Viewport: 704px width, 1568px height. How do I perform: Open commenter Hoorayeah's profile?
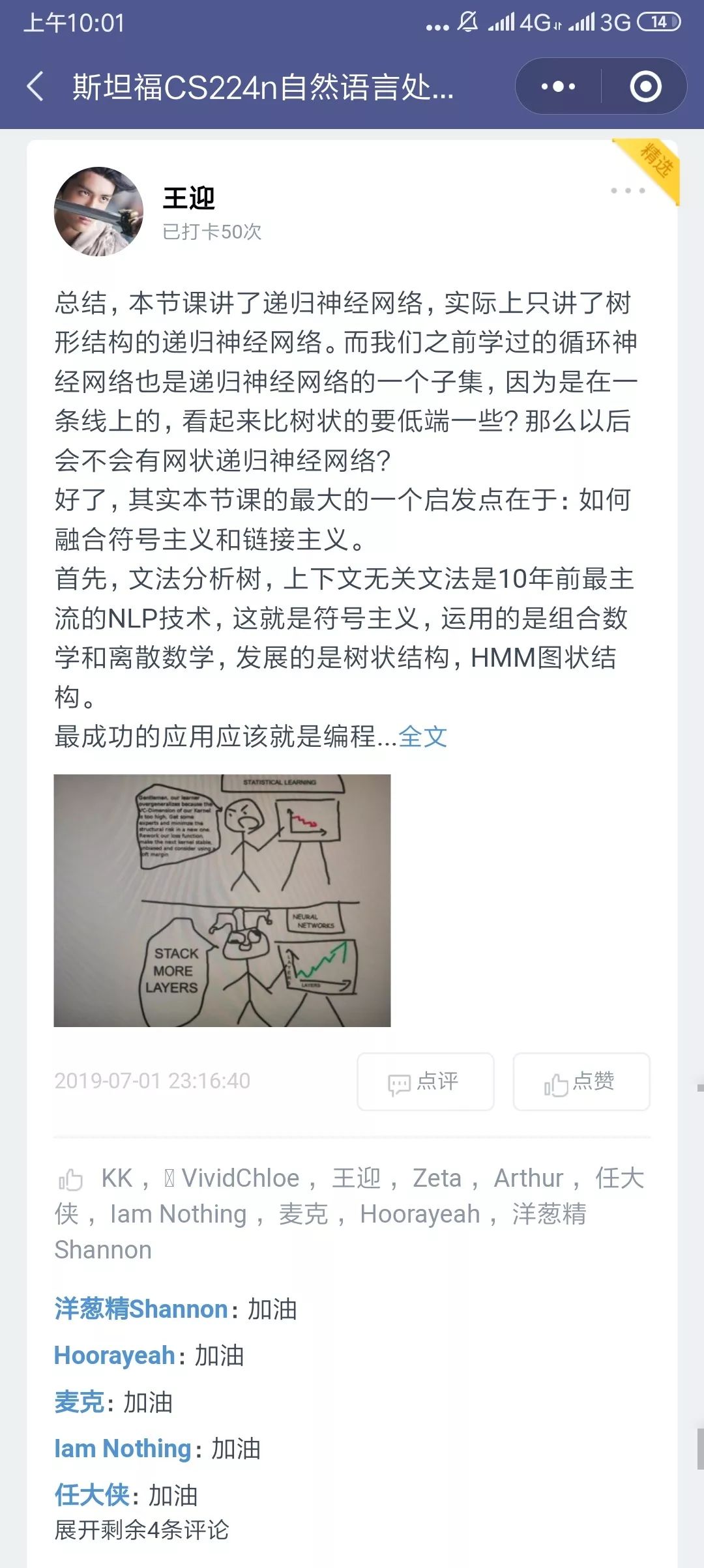pyautogui.click(x=115, y=1356)
